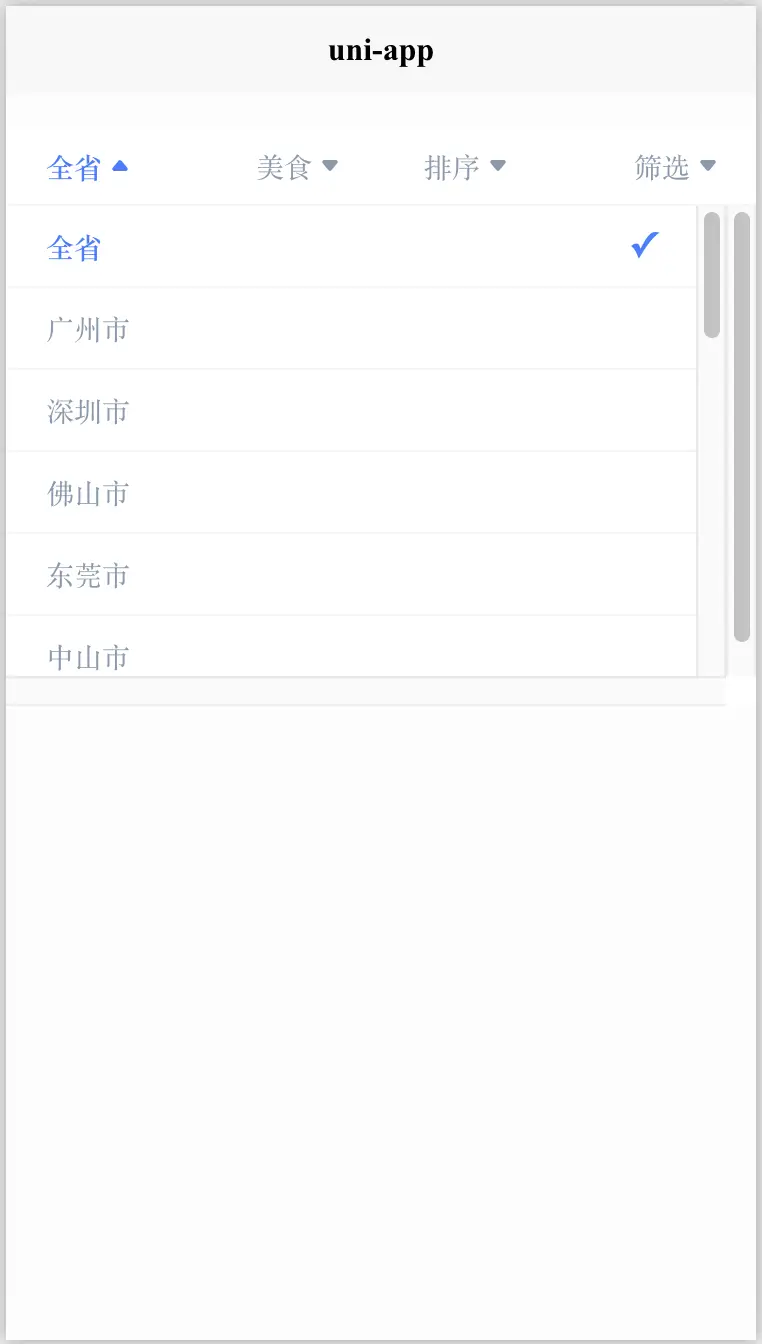
Task: Choose 广州市 from the list
Action: [352, 329]
